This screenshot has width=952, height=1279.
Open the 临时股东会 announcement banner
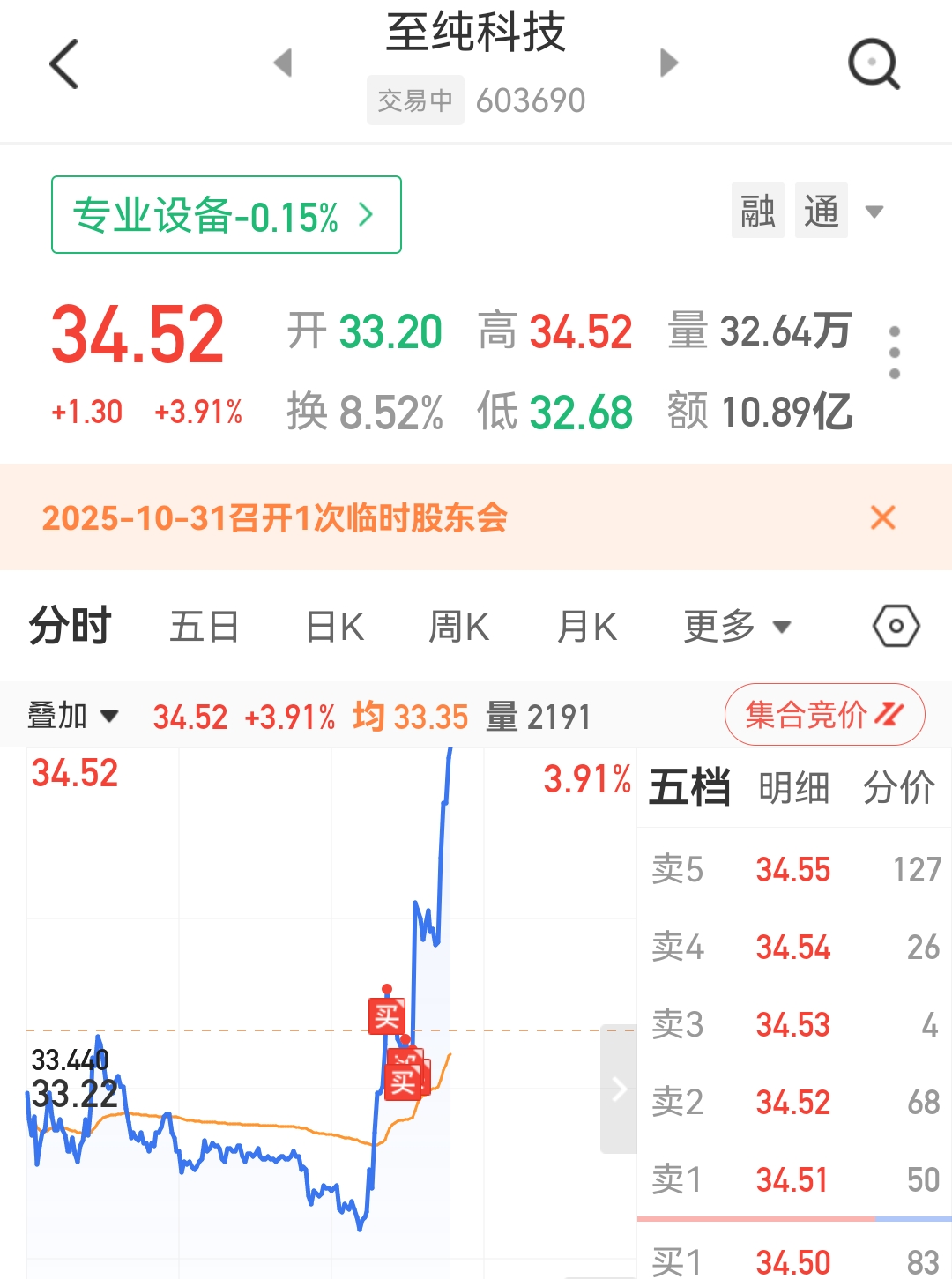point(275,517)
